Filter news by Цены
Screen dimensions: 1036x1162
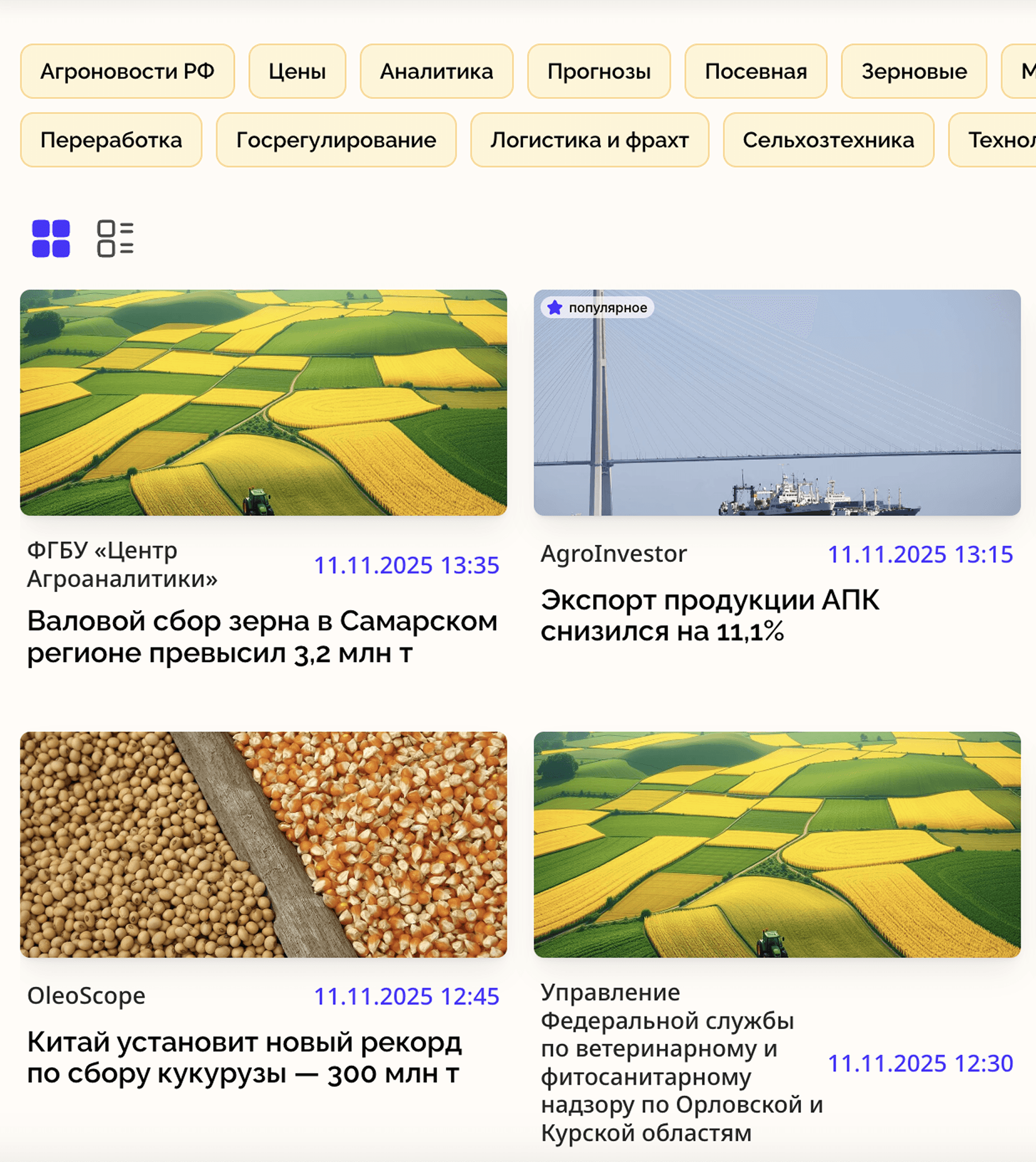click(297, 71)
